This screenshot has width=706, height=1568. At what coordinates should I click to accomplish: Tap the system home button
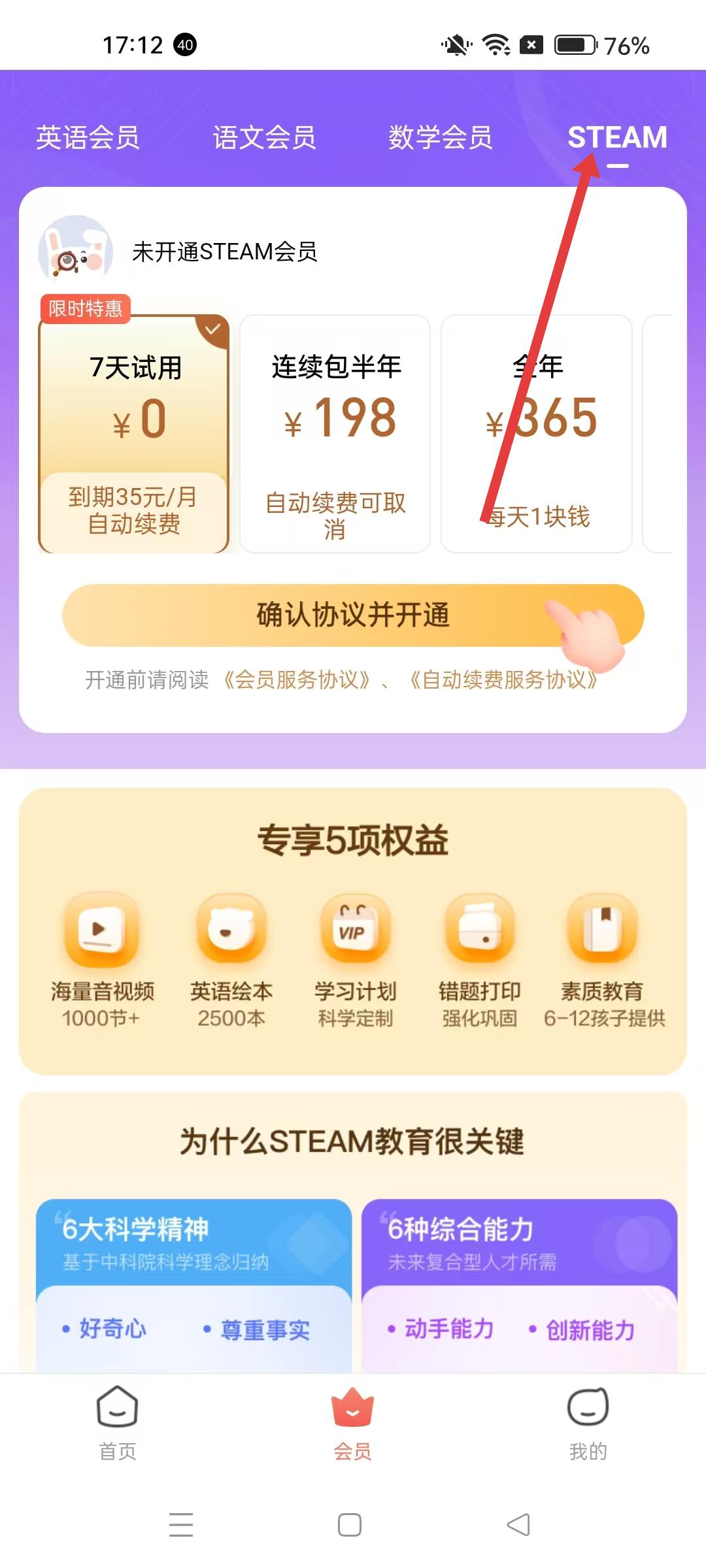(x=350, y=1525)
